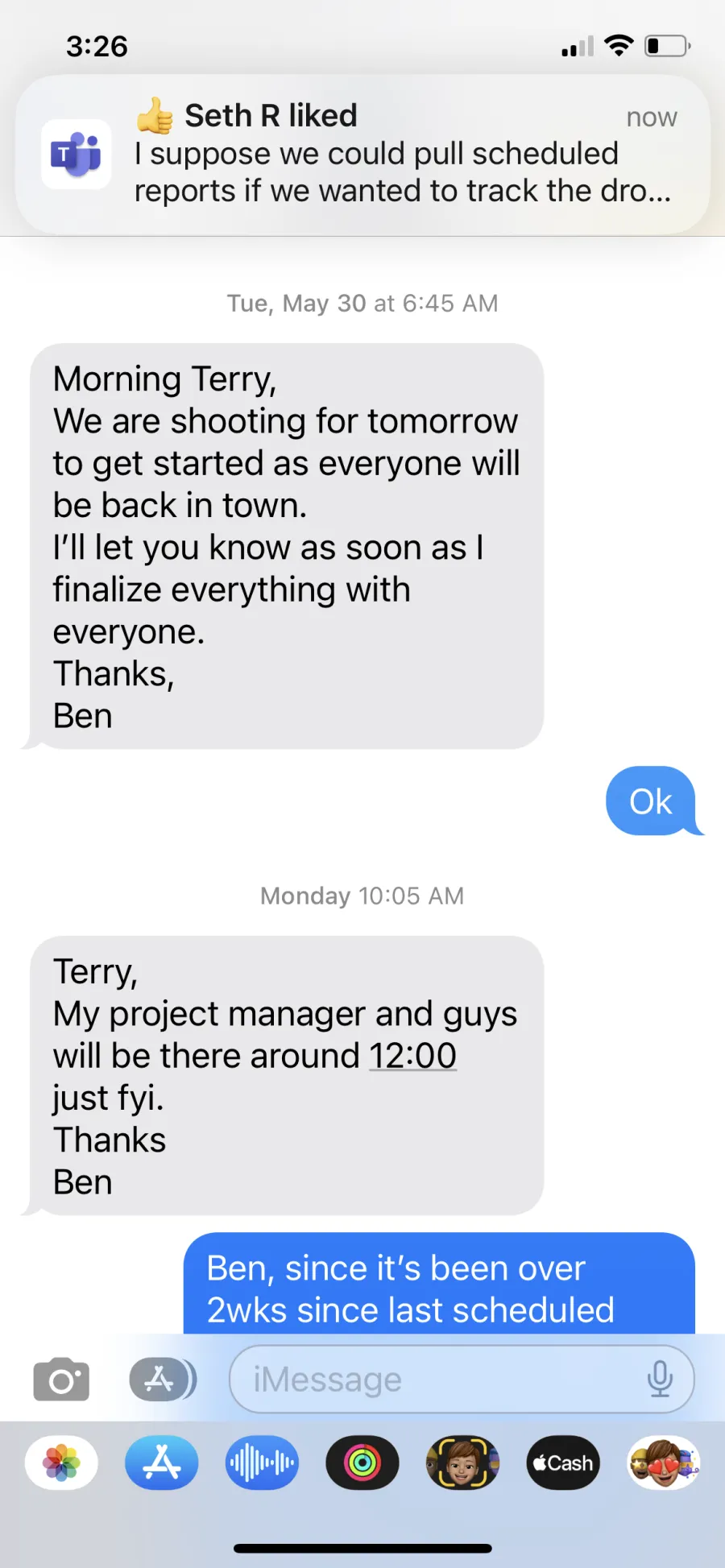Open the App Store iMessage app
The image size is (725, 1568).
click(162, 1463)
